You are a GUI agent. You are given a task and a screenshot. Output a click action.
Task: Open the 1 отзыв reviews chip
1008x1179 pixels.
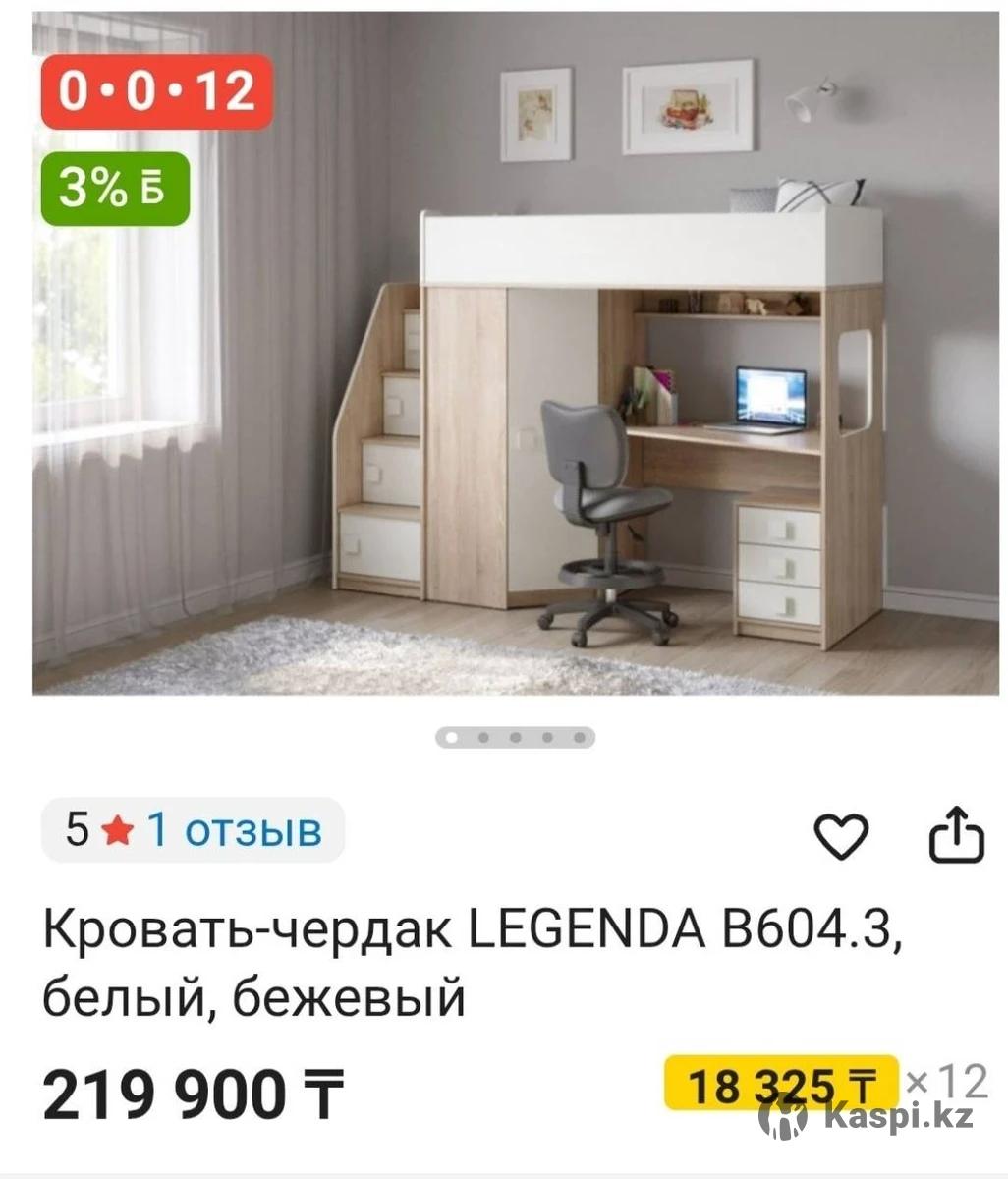tap(194, 830)
